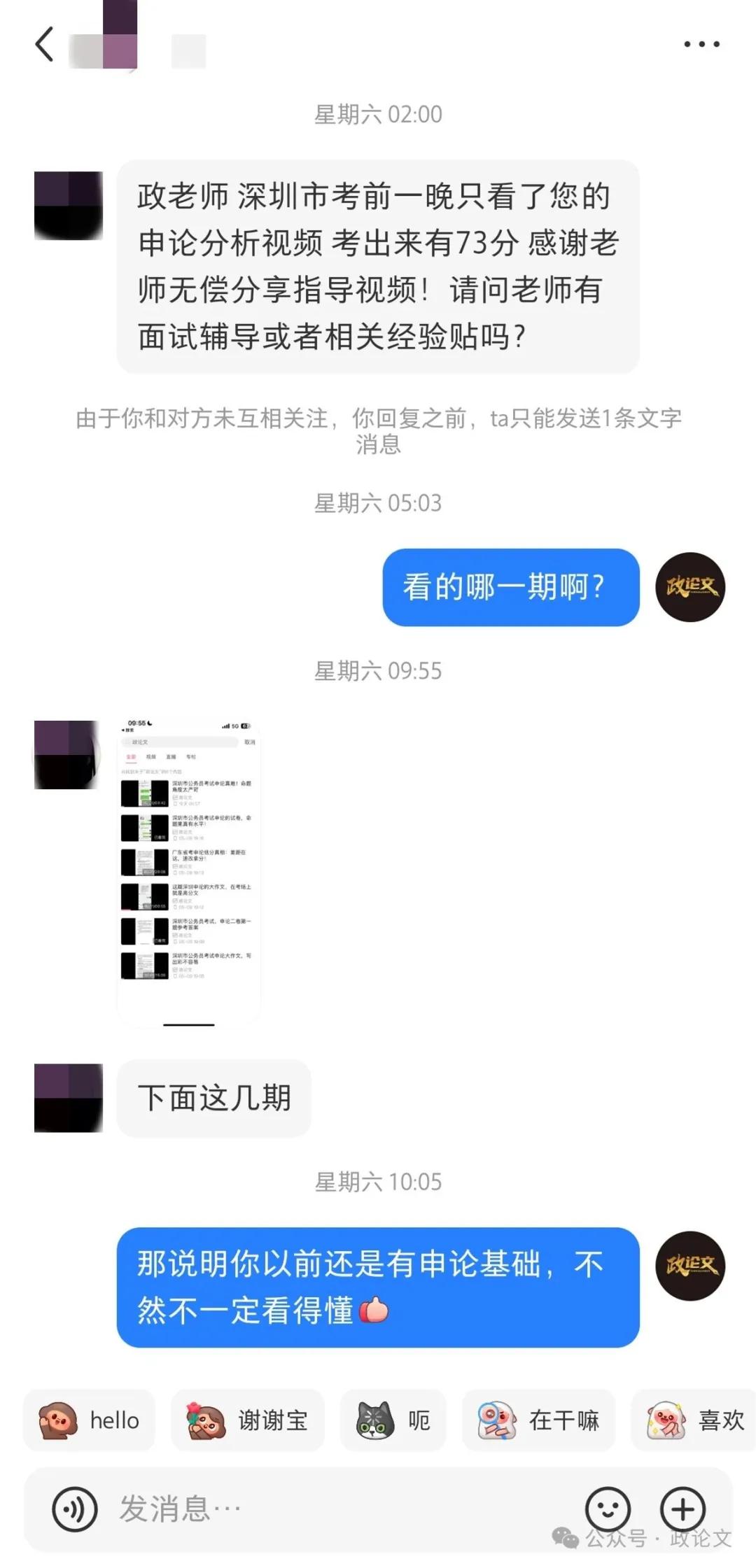Open the emoji picker
This screenshot has width=756, height=1568.
click(607, 1508)
